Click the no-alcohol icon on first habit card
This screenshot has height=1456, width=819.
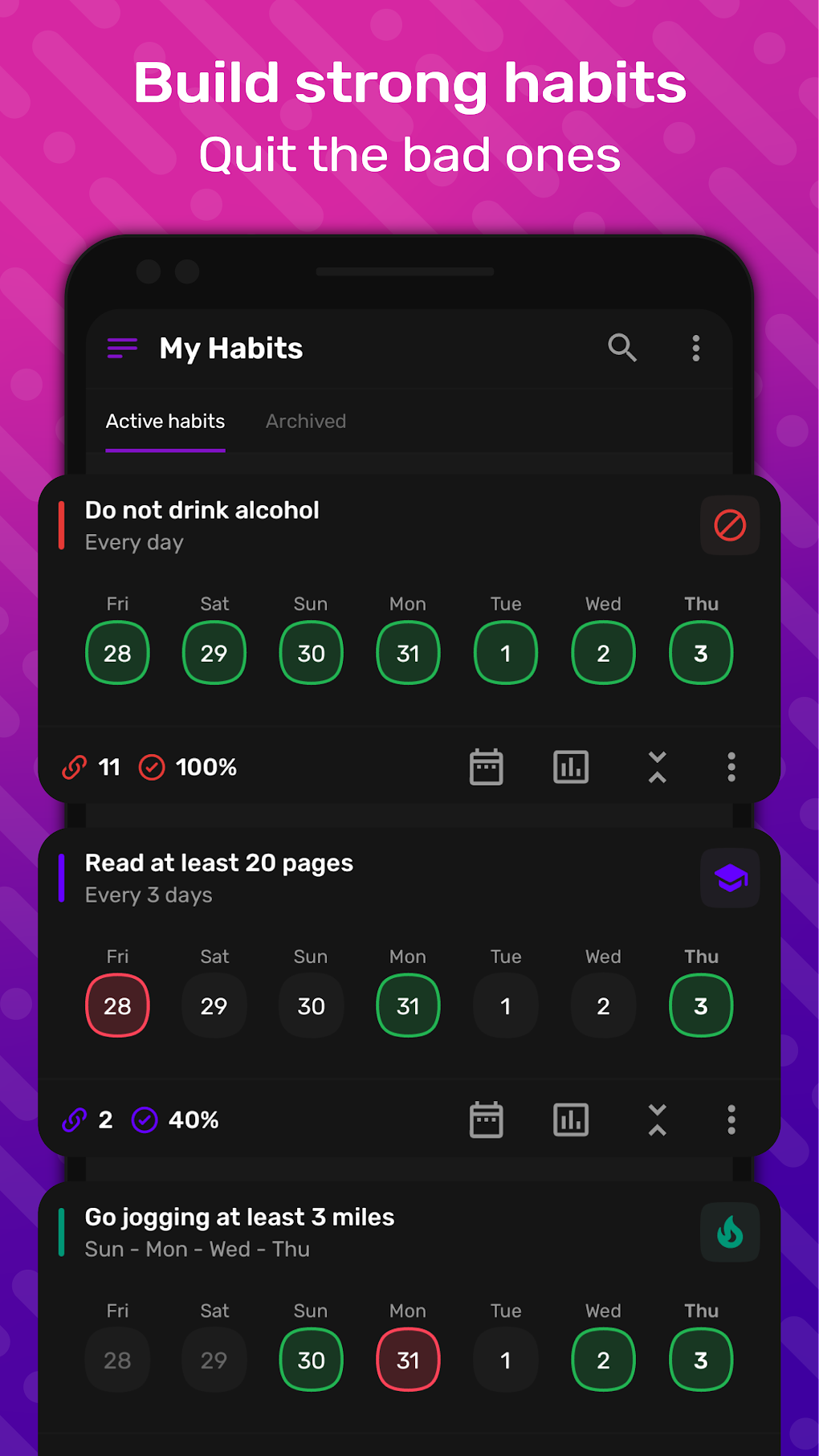[729, 526]
